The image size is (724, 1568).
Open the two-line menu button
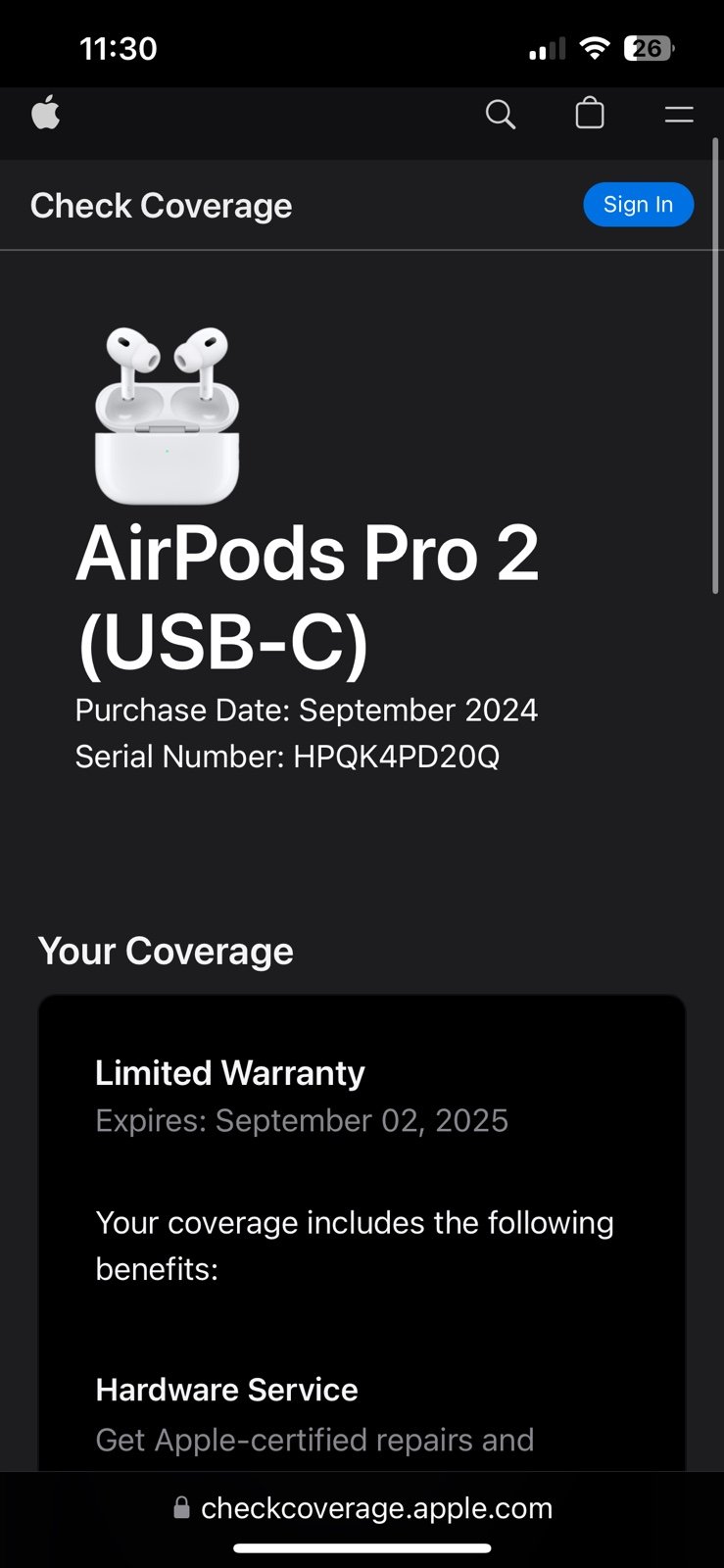pyautogui.click(x=679, y=115)
